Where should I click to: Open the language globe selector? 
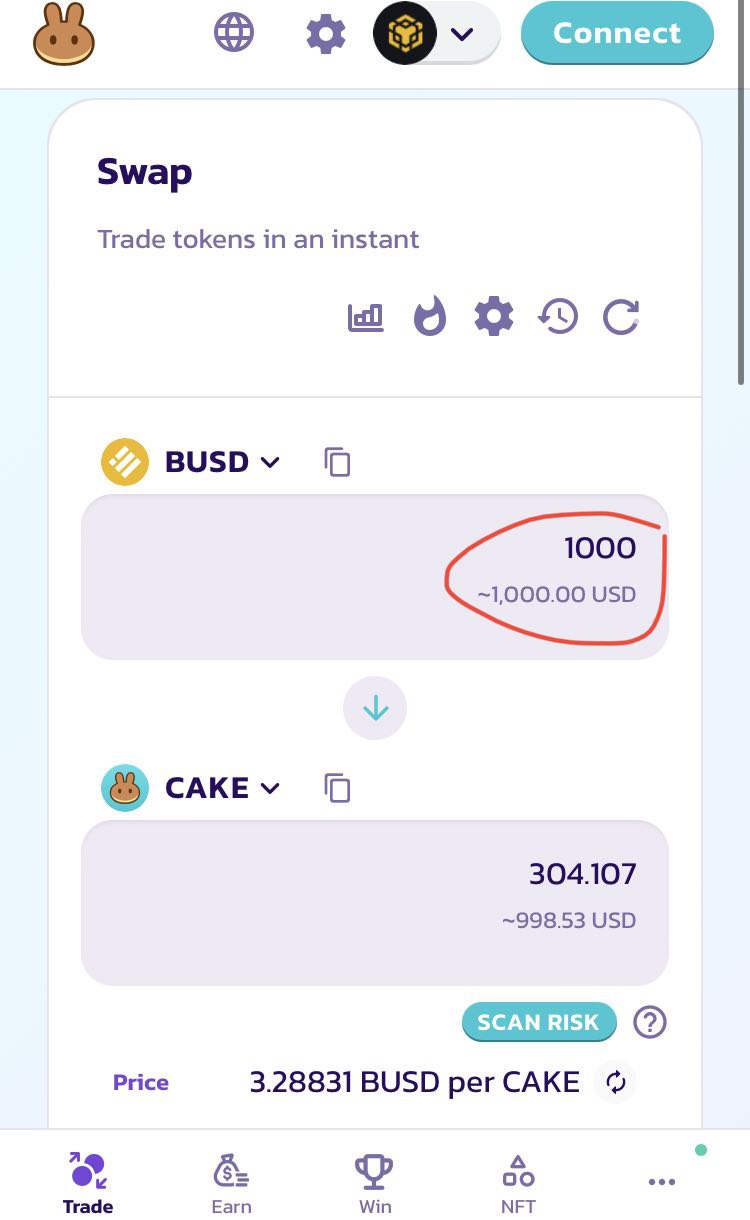(x=234, y=33)
